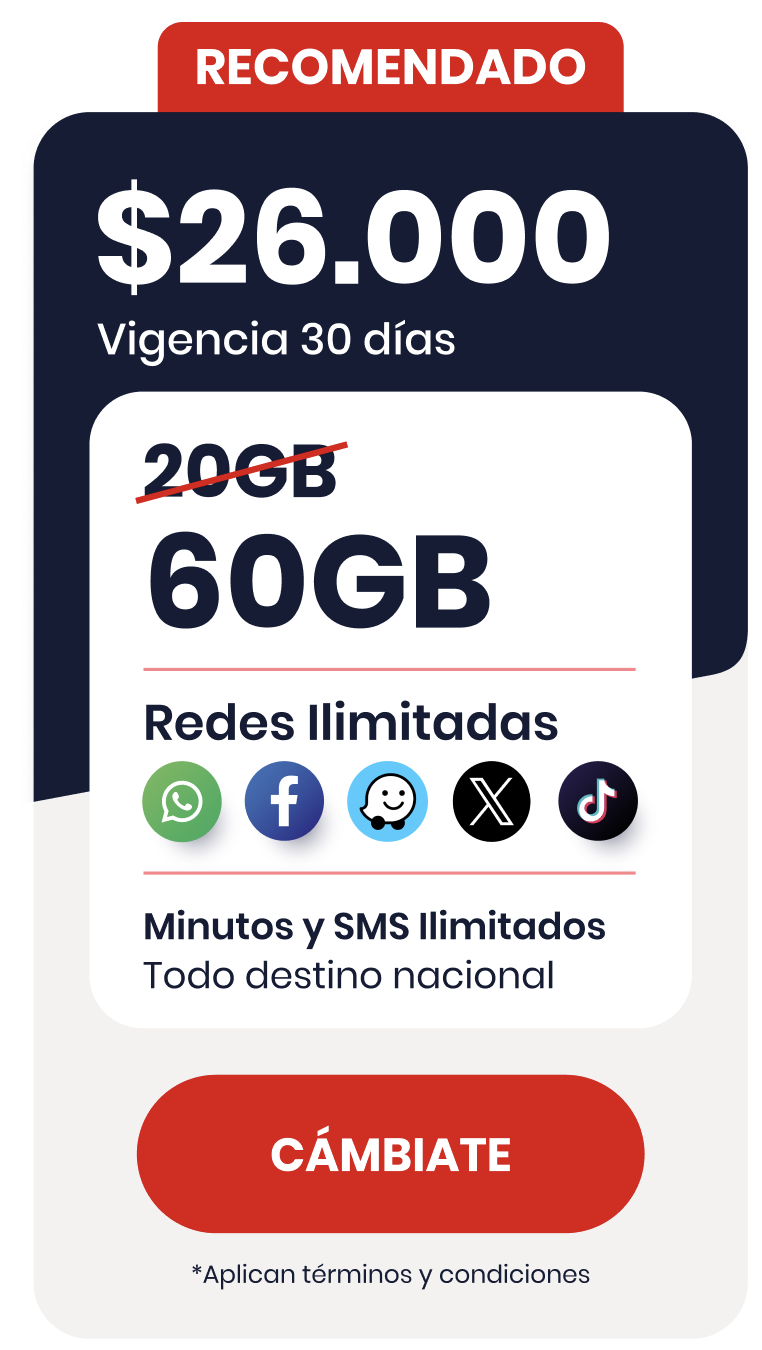This screenshot has width=762, height=1350.
Task: Click the Minutos y SMS Ilimitados text
Action: [376, 926]
